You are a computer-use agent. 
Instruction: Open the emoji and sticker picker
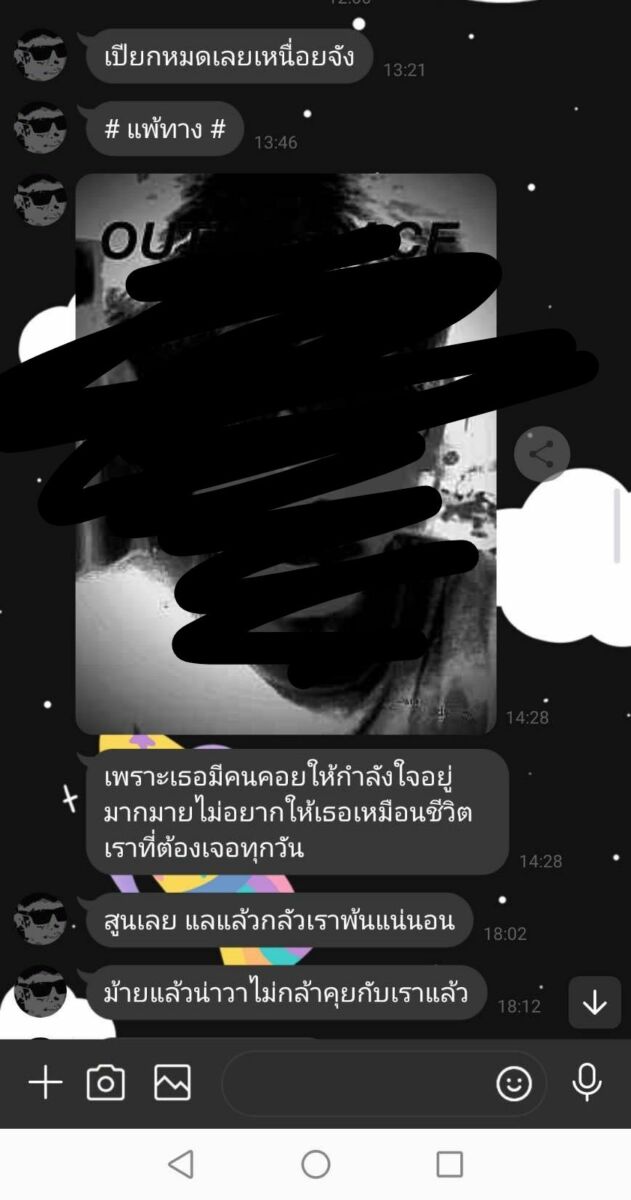click(x=514, y=1083)
